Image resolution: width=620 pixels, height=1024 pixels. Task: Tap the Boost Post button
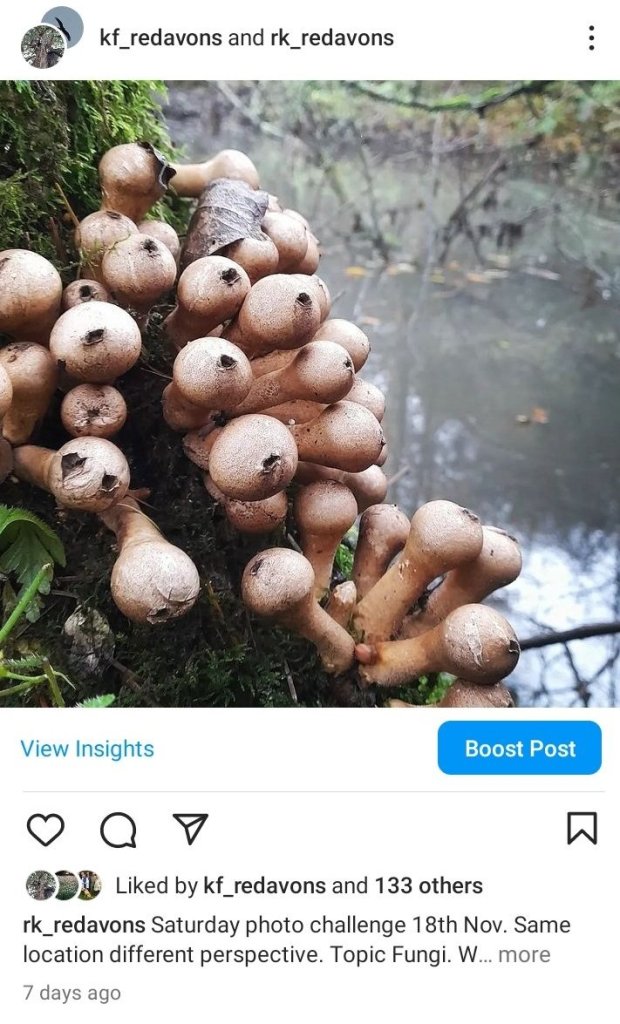click(x=519, y=749)
